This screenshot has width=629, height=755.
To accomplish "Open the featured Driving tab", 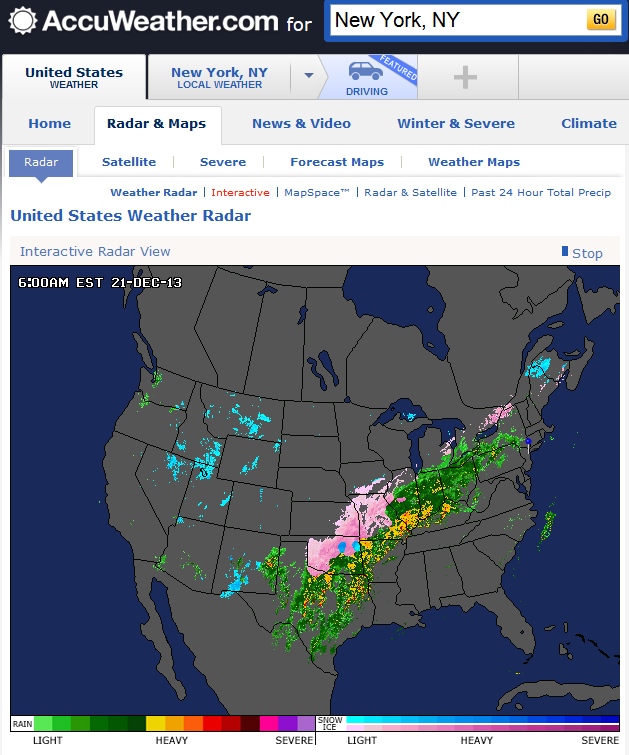I will (x=366, y=77).
